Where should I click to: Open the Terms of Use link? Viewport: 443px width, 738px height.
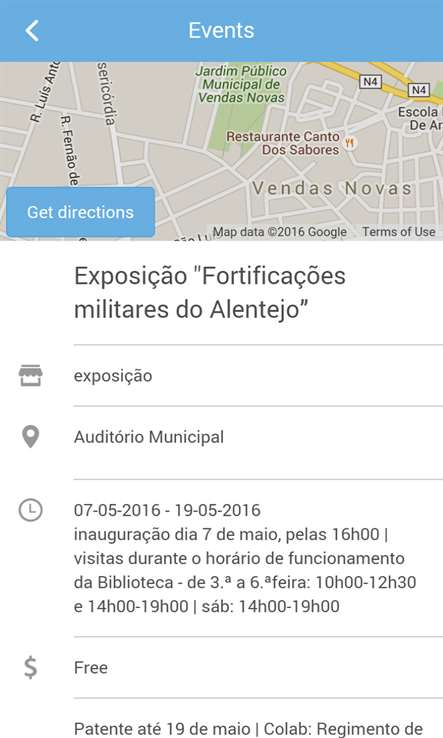pyautogui.click(x=398, y=232)
